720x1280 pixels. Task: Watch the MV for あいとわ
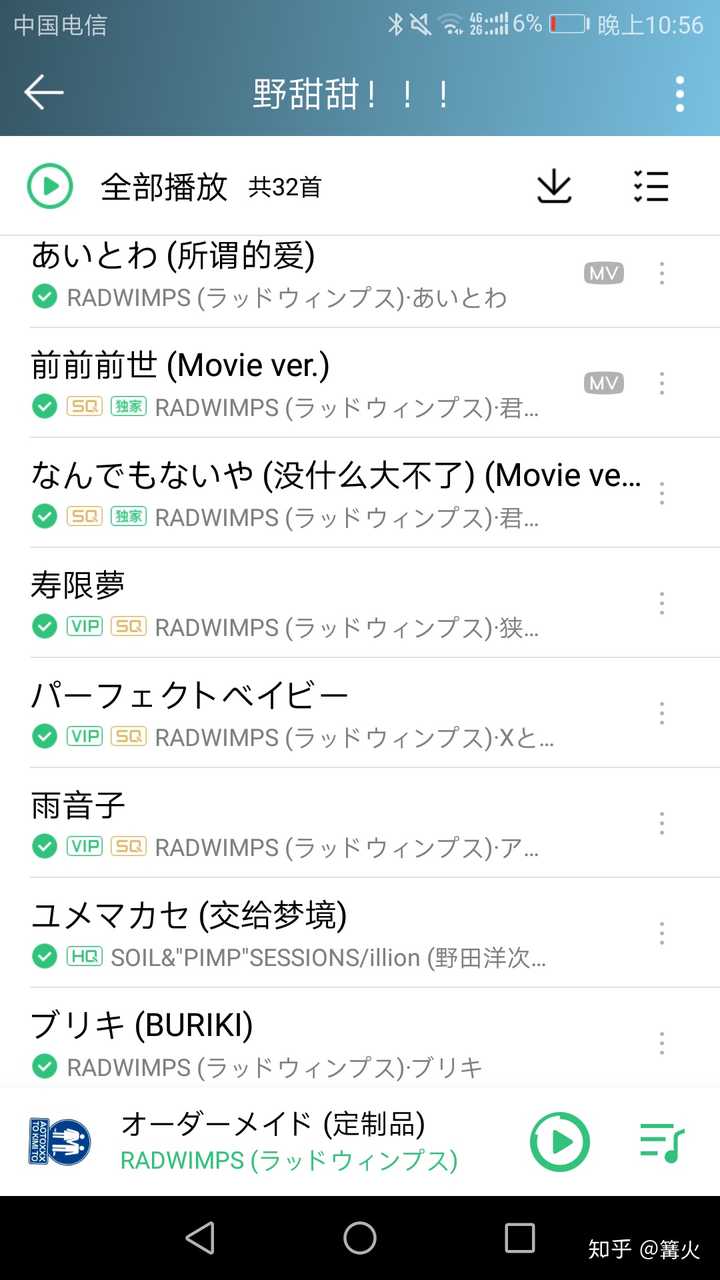click(x=603, y=273)
